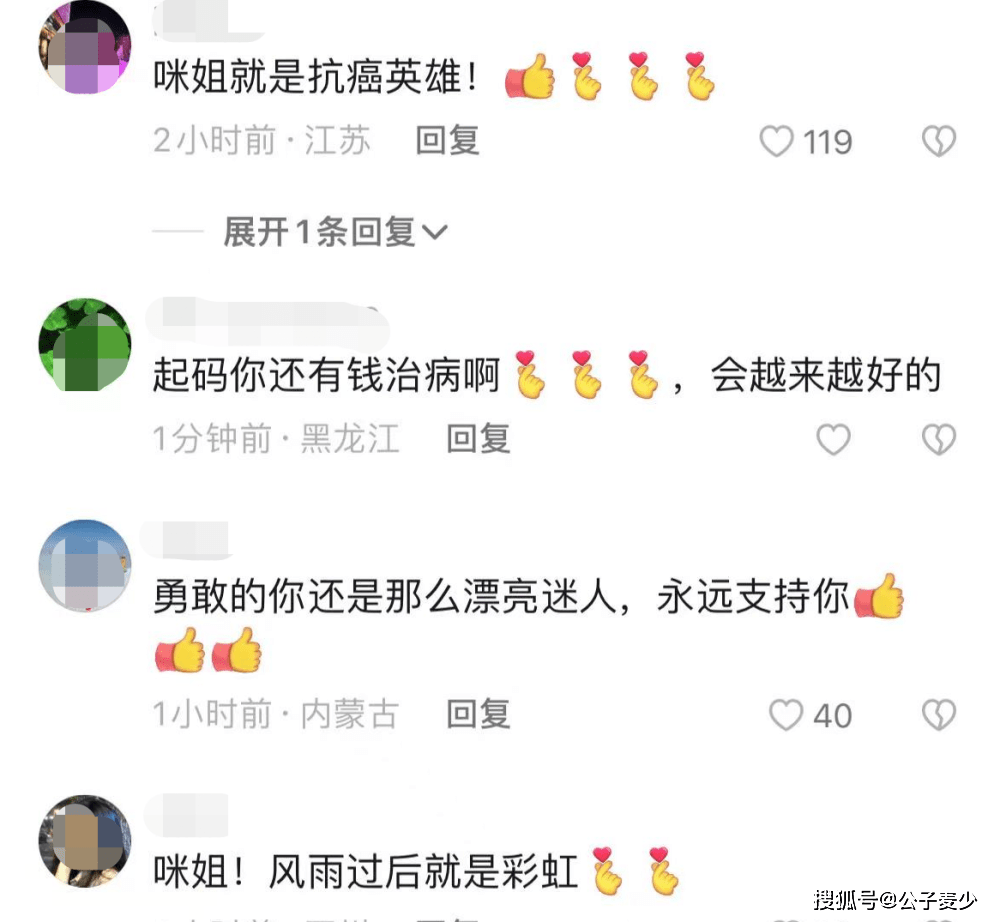The width and height of the screenshot is (1000, 922).
Task: Like the 内蒙古 comment with 40 likes
Action: click(786, 715)
